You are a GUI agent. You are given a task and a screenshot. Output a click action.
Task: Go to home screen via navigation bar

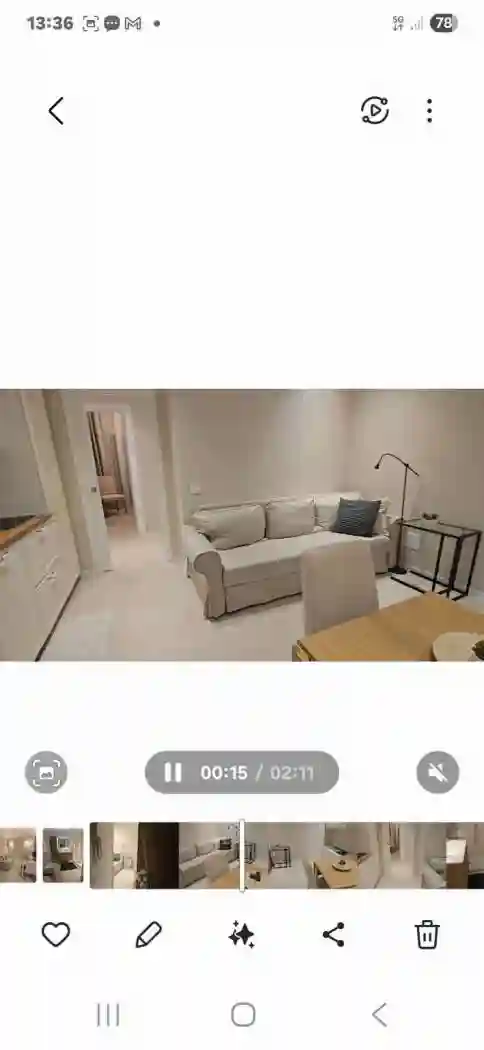(x=243, y=1015)
